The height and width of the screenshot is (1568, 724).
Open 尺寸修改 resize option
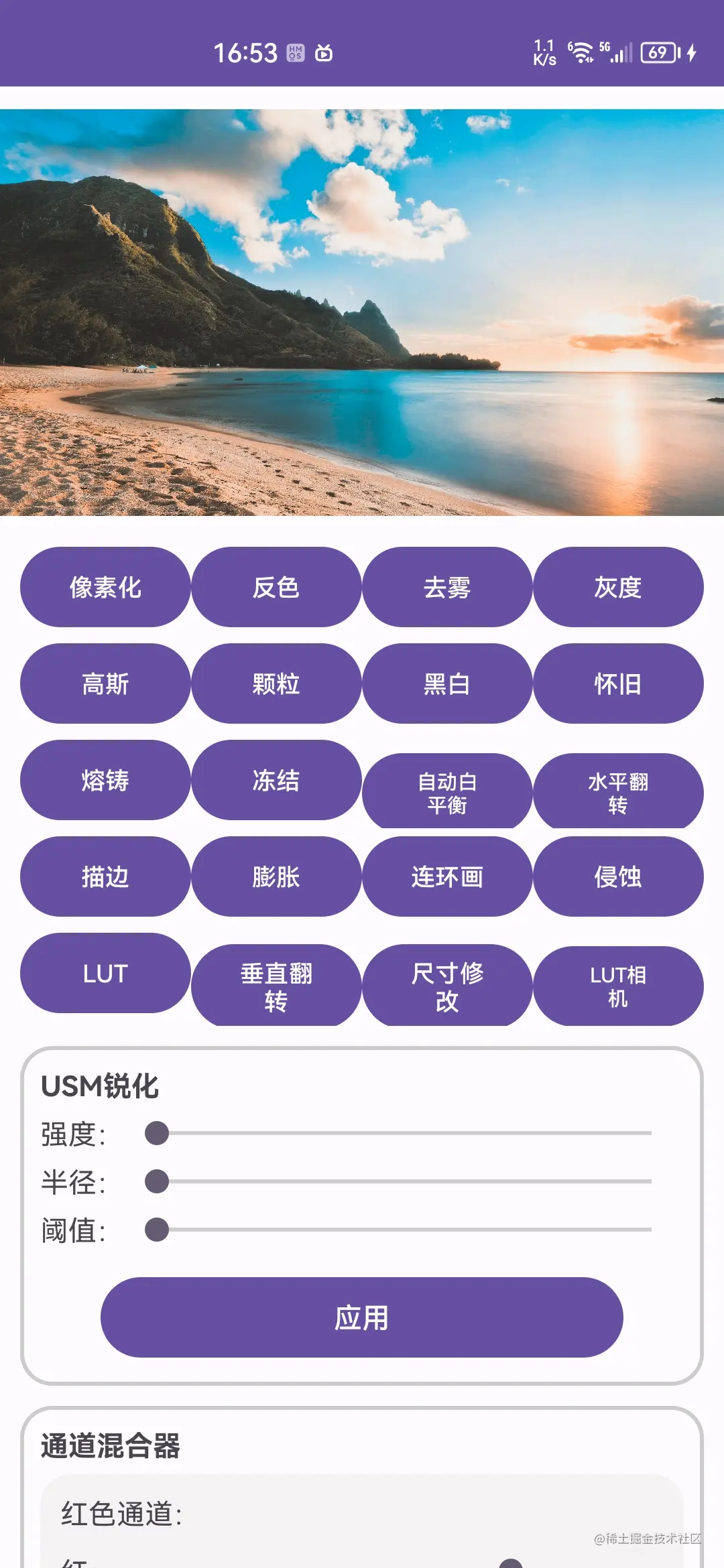pyautogui.click(x=447, y=986)
